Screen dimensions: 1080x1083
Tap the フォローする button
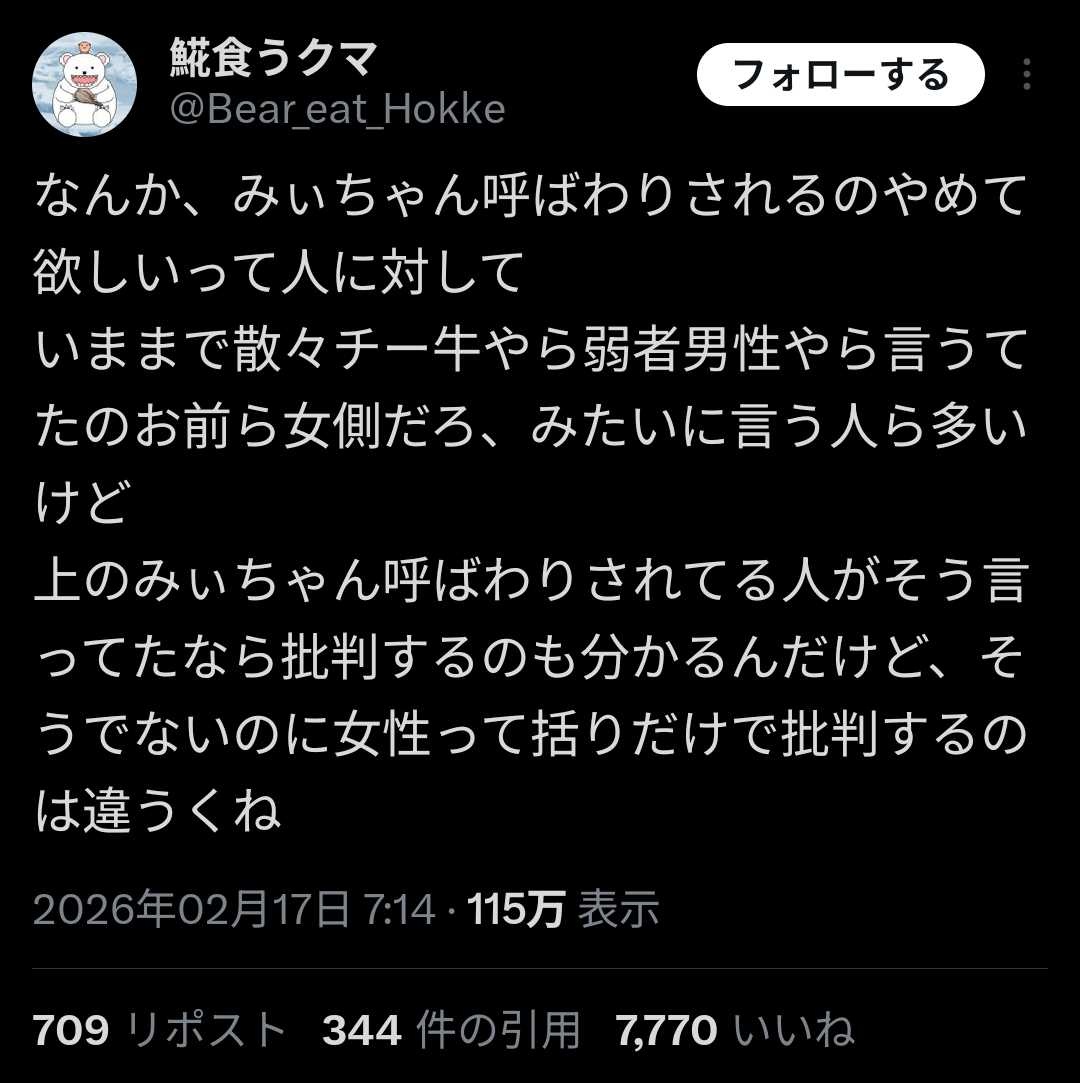point(840,76)
